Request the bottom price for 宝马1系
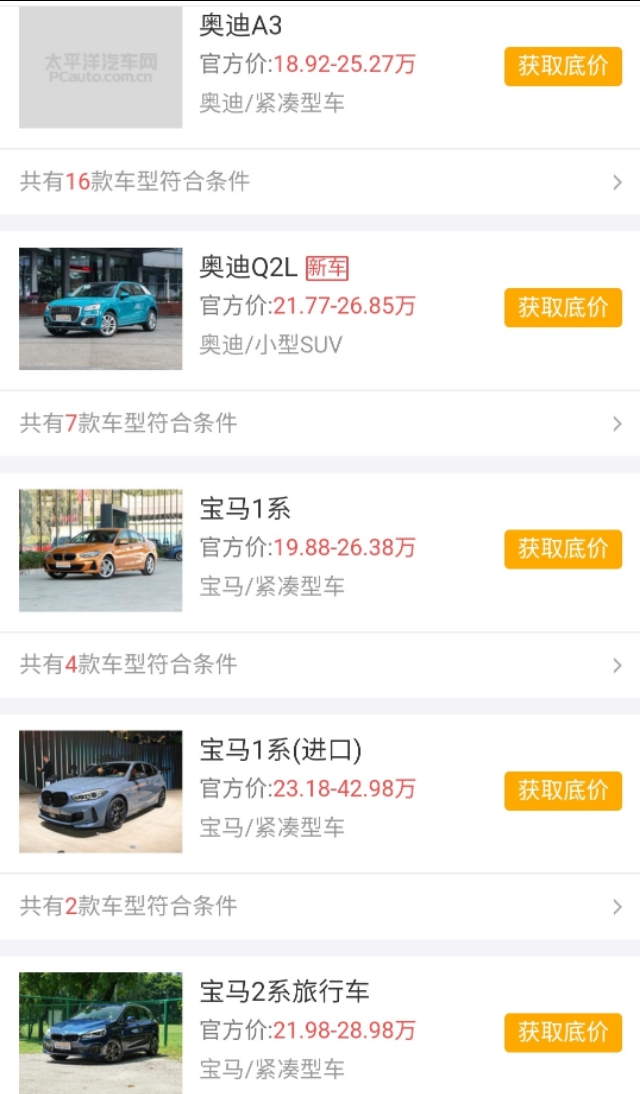The image size is (640, 1094). click(x=562, y=549)
